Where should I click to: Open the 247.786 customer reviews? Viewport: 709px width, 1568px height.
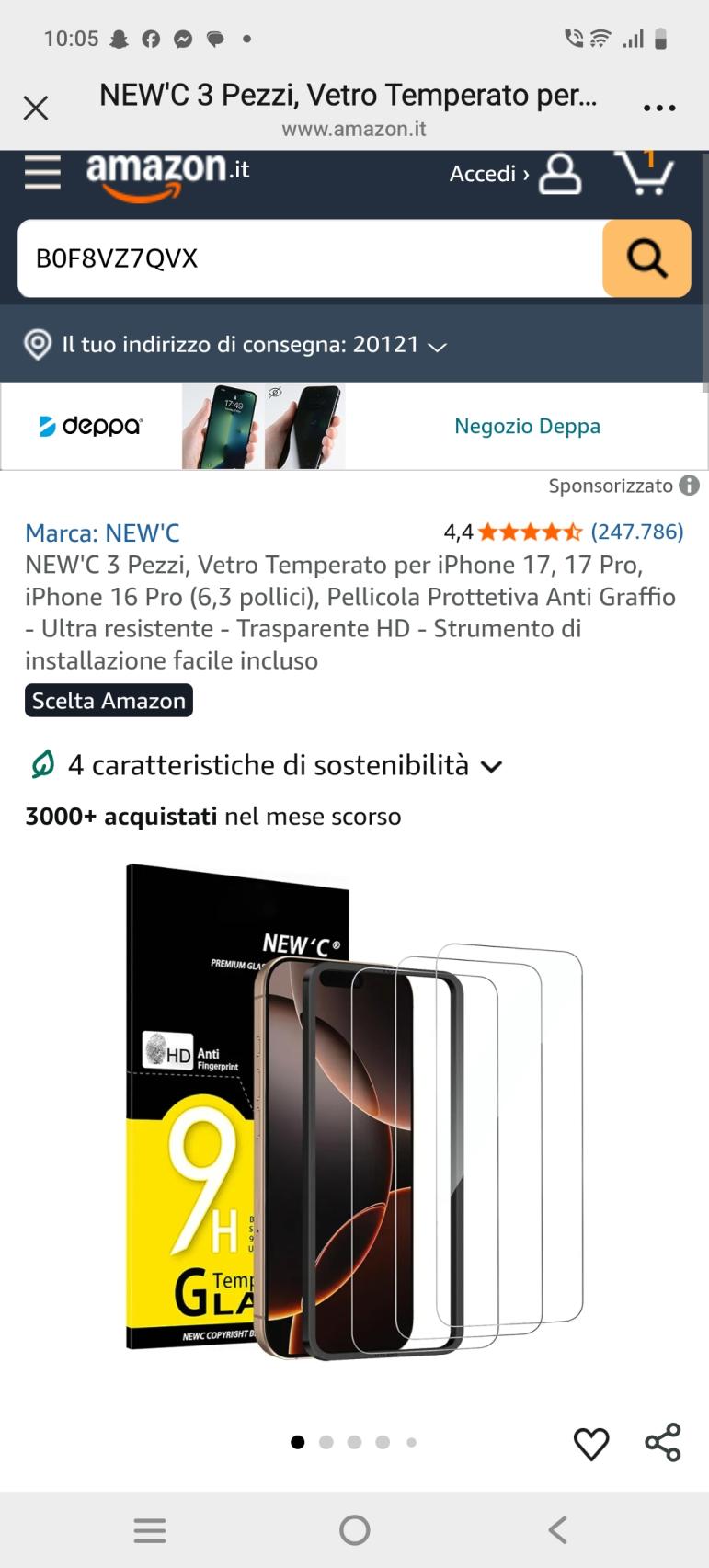(x=636, y=532)
